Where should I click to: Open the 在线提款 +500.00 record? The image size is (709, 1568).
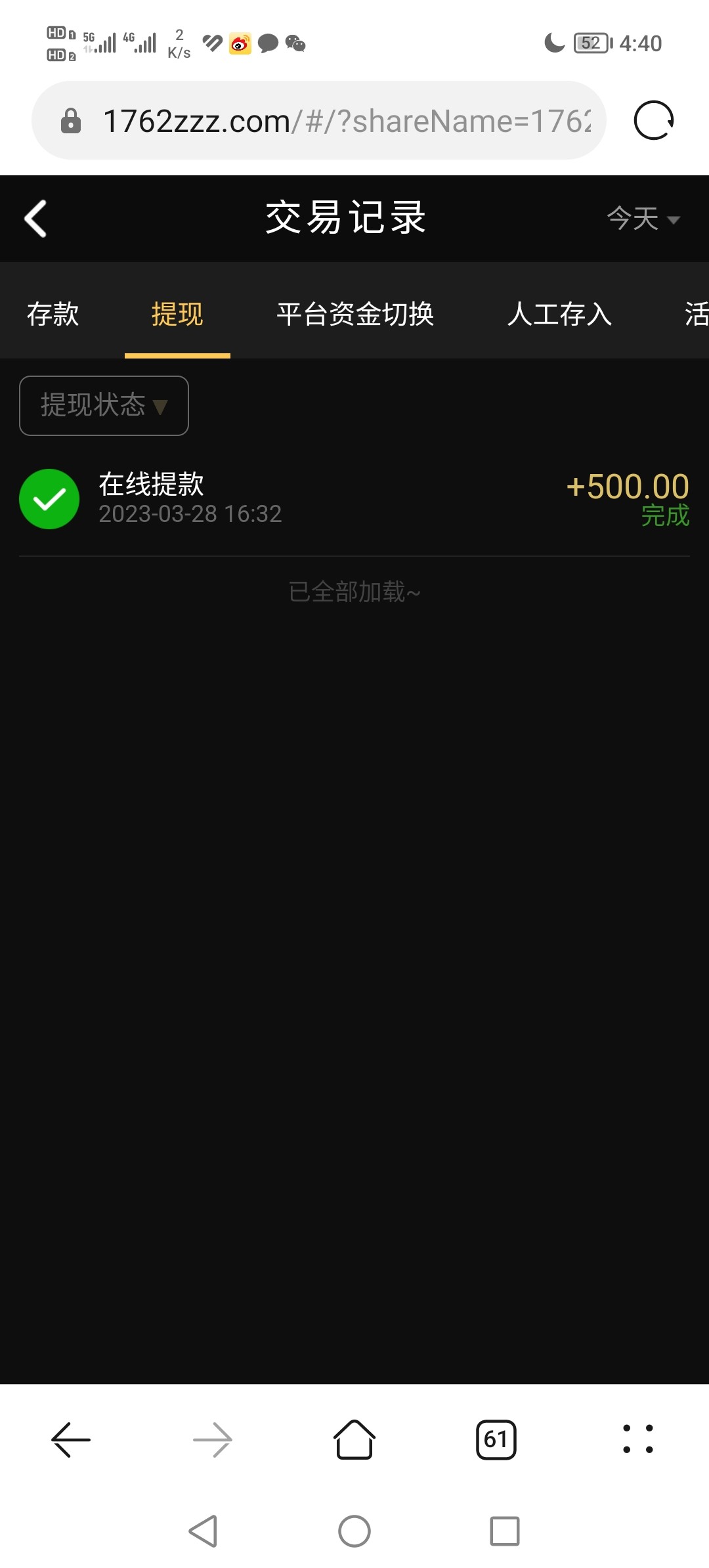click(x=354, y=499)
